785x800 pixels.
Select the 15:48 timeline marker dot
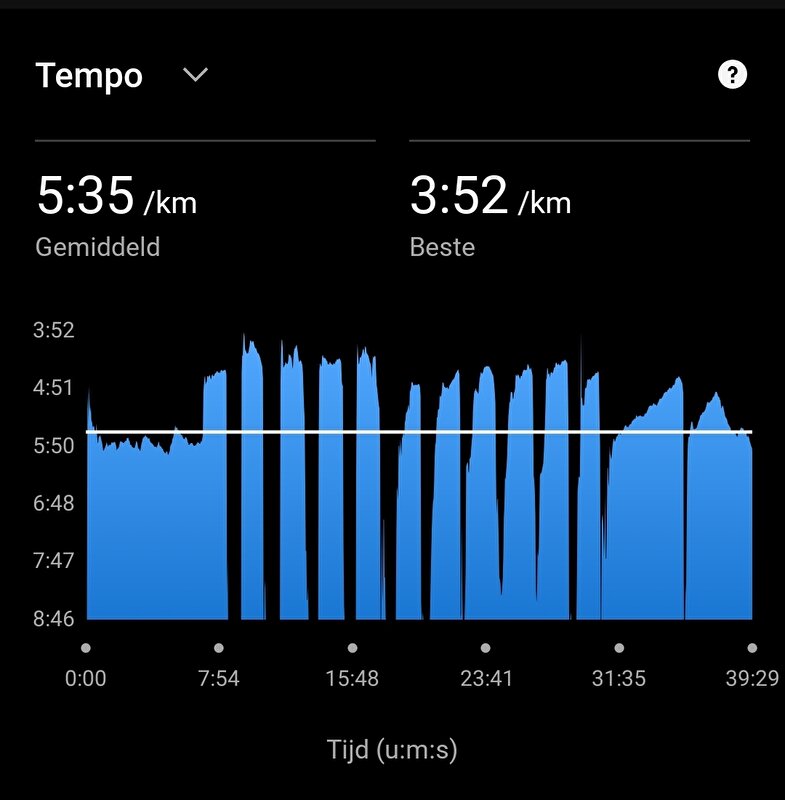tap(352, 647)
